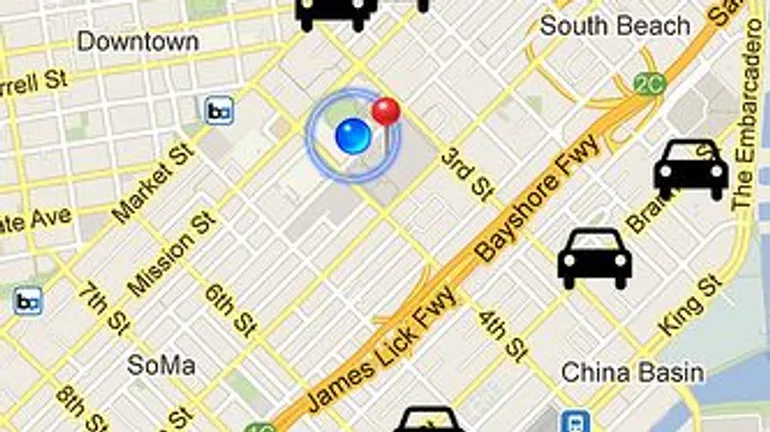
Task: Select the blue current location dot
Action: (x=352, y=137)
